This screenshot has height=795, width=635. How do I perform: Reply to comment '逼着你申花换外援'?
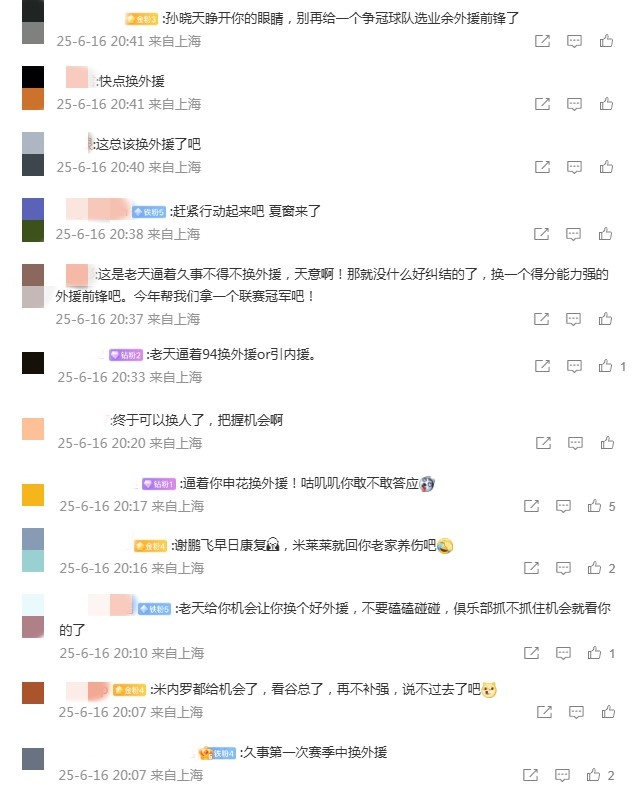pyautogui.click(x=563, y=507)
